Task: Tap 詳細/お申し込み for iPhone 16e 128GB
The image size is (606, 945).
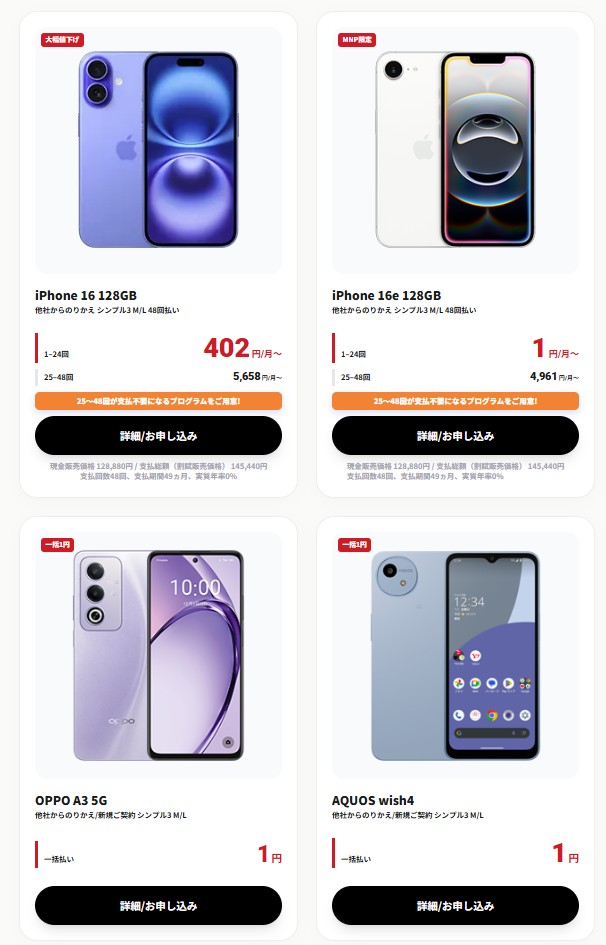Action: pyautogui.click(x=455, y=436)
